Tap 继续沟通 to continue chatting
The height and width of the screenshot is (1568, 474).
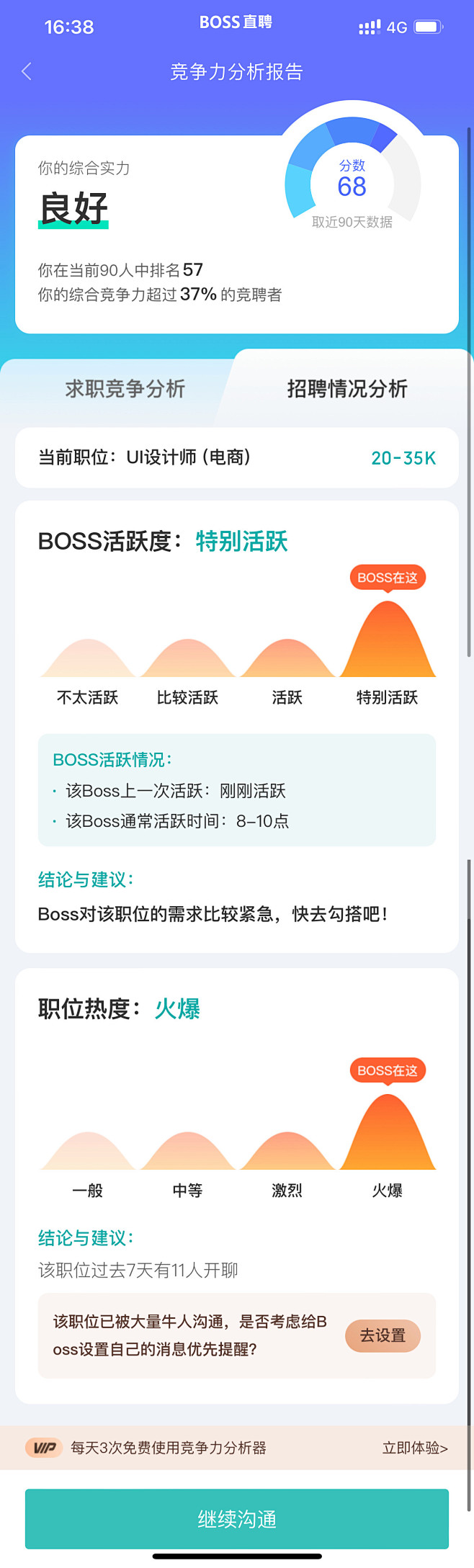[x=237, y=1519]
